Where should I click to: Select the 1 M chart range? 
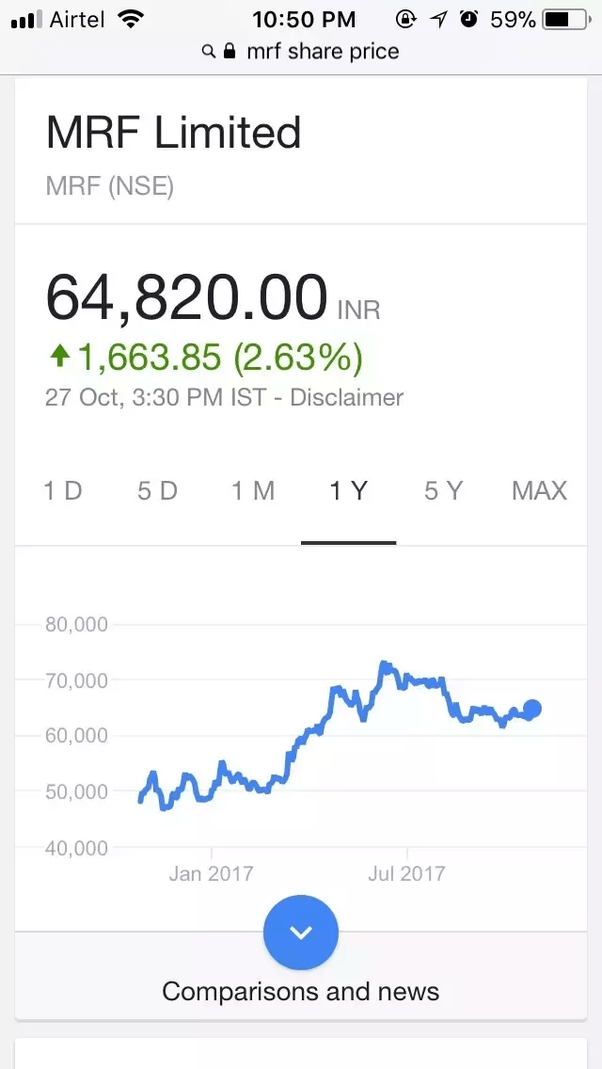[x=252, y=491]
